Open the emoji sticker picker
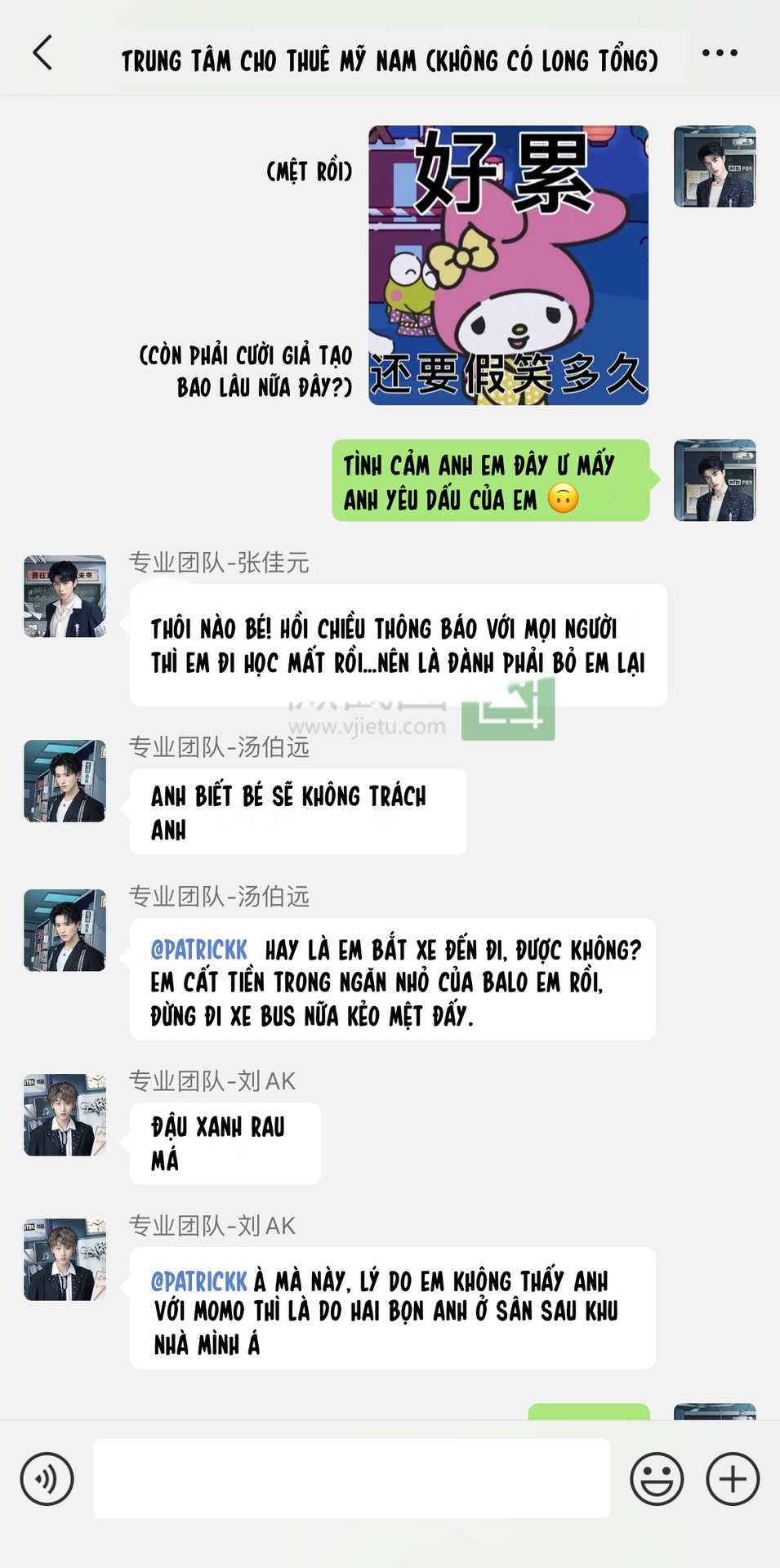This screenshot has height=1568, width=780. click(657, 1479)
